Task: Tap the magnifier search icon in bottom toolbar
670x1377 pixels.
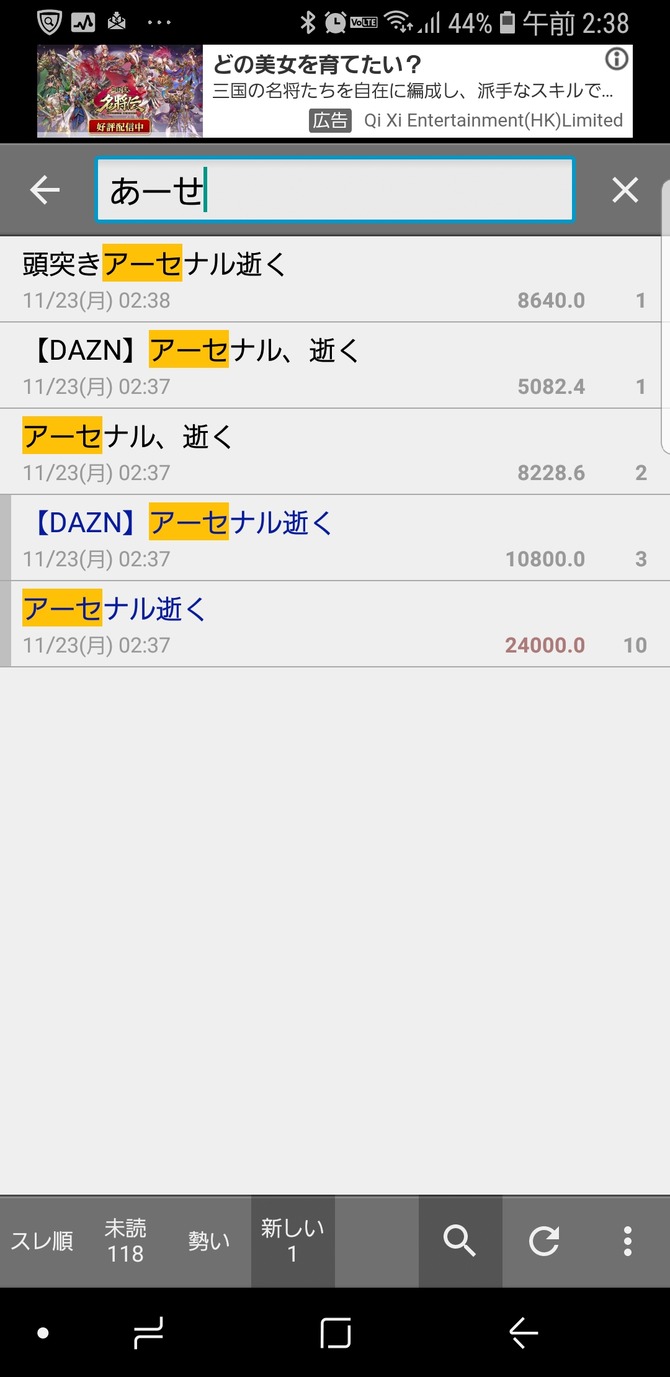Action: [460, 1241]
